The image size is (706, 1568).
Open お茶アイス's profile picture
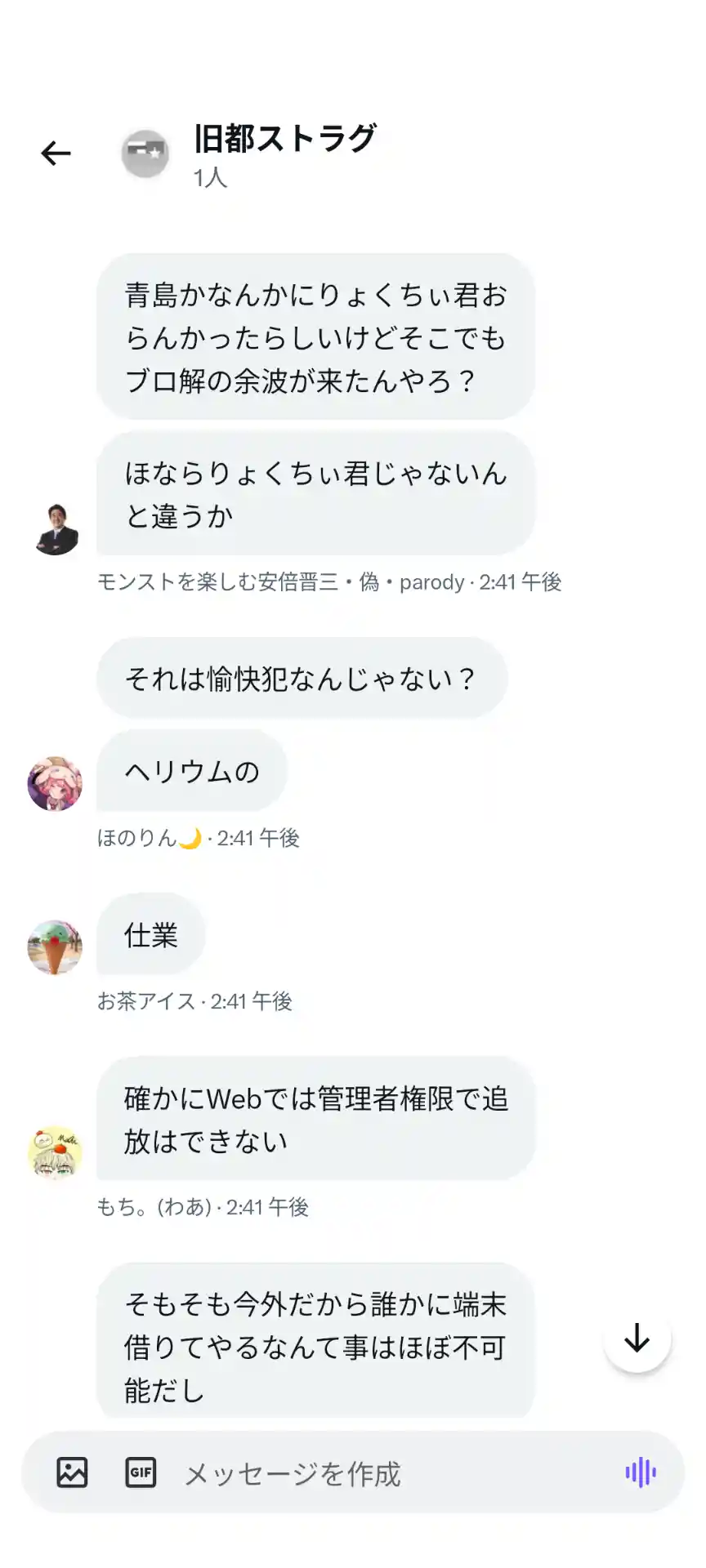coord(55,947)
